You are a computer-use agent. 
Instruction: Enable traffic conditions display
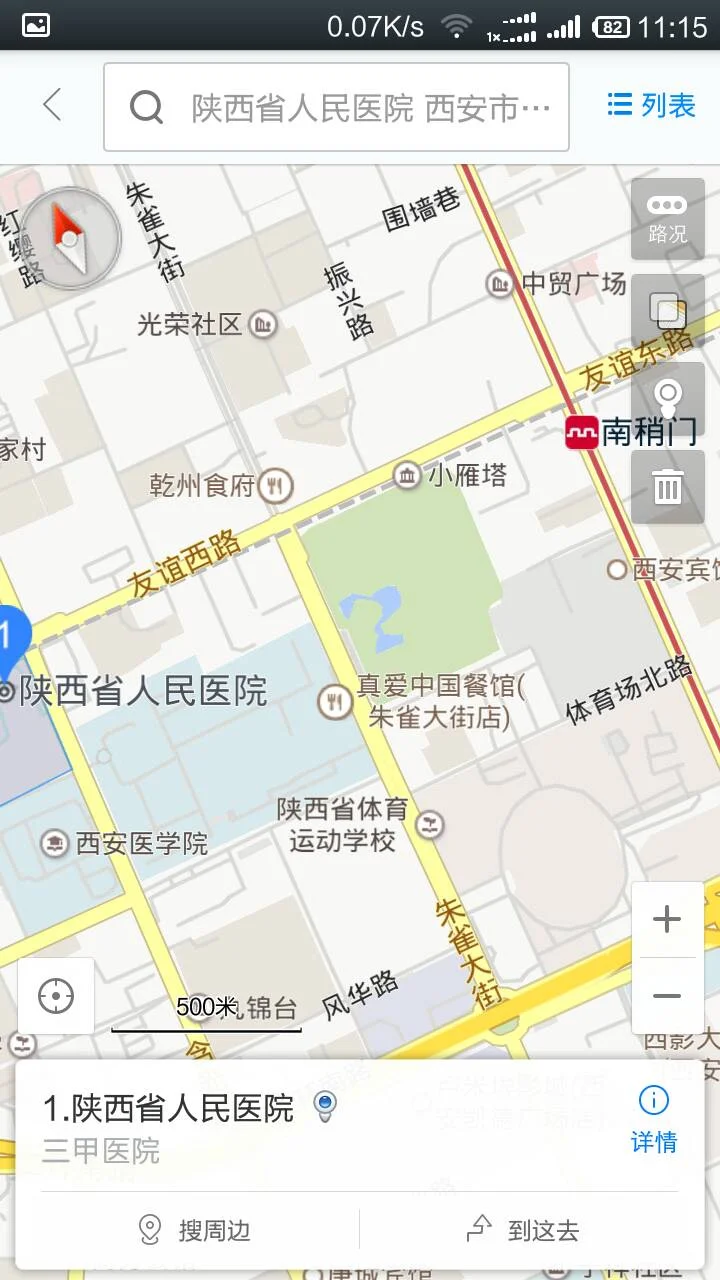(667, 219)
